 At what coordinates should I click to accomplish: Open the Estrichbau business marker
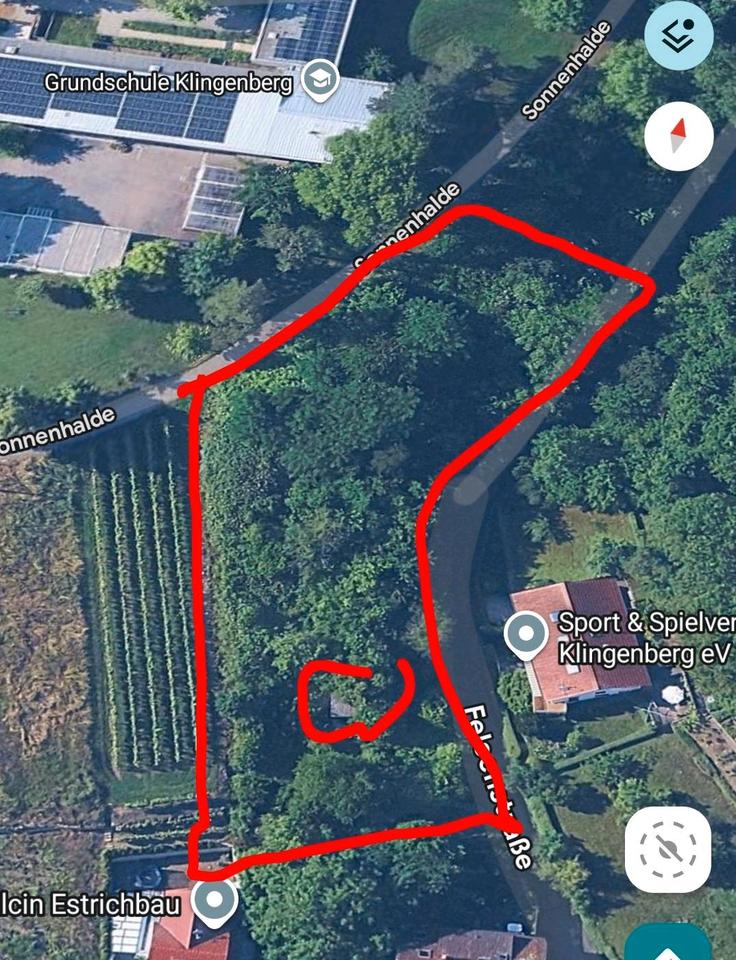[x=215, y=903]
